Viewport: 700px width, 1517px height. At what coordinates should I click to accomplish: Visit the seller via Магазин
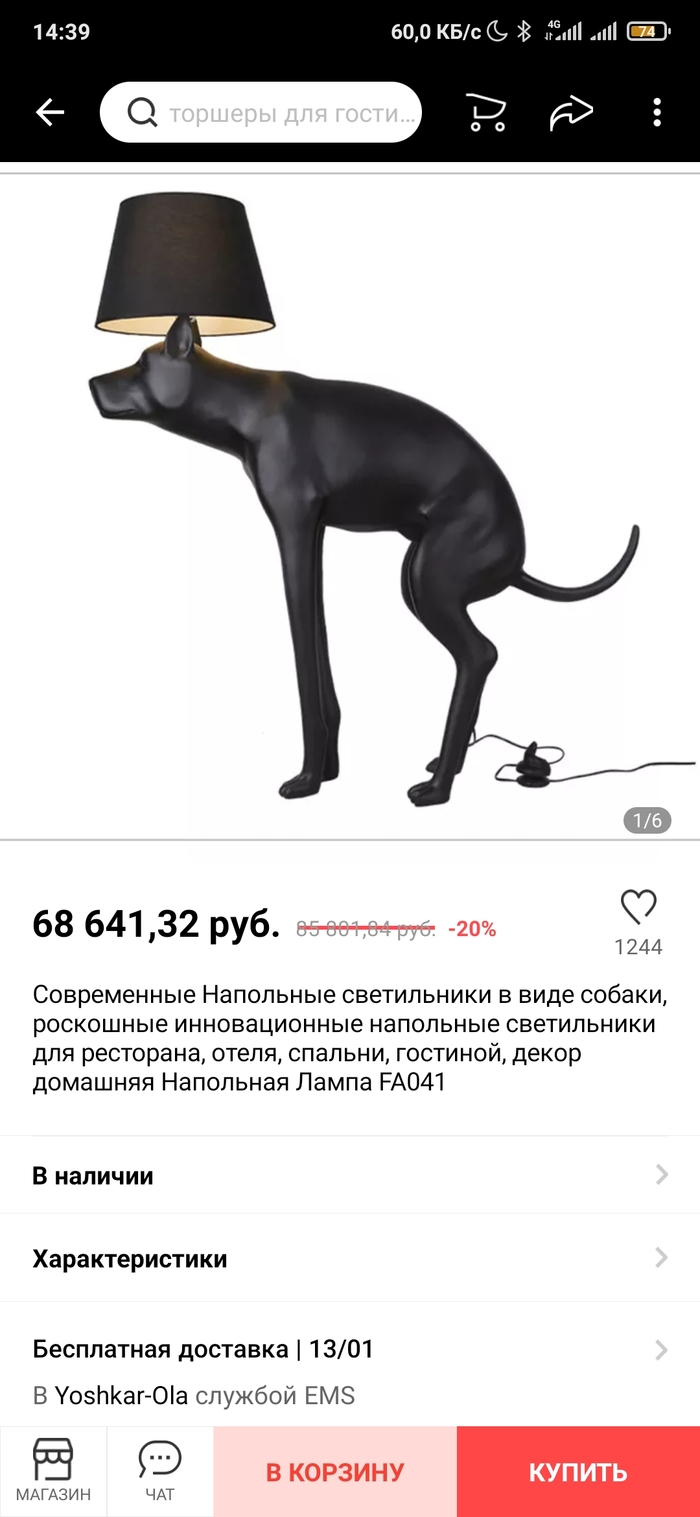[53, 1471]
